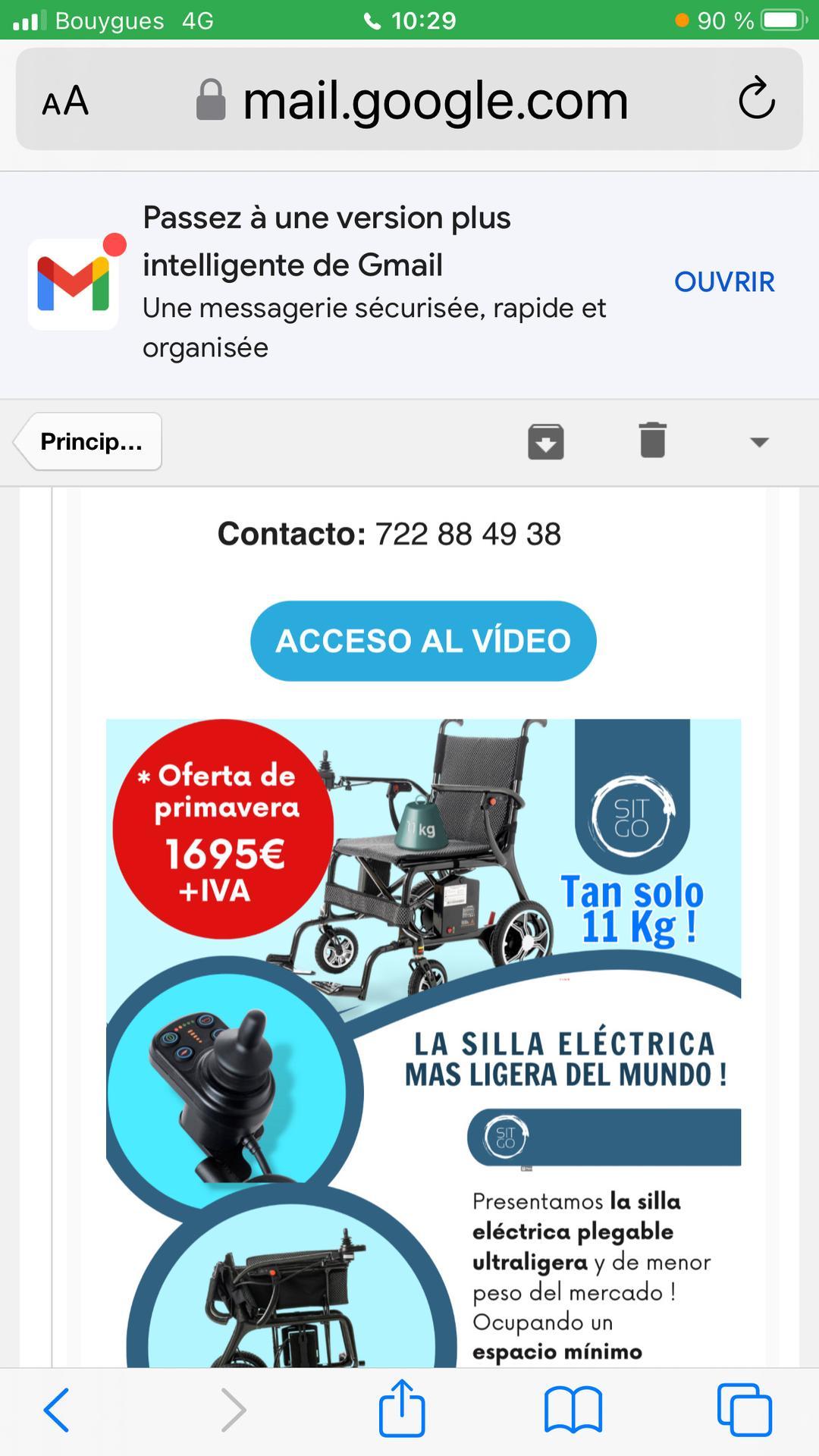
Task: Delete this email with the trash icon
Action: (652, 441)
